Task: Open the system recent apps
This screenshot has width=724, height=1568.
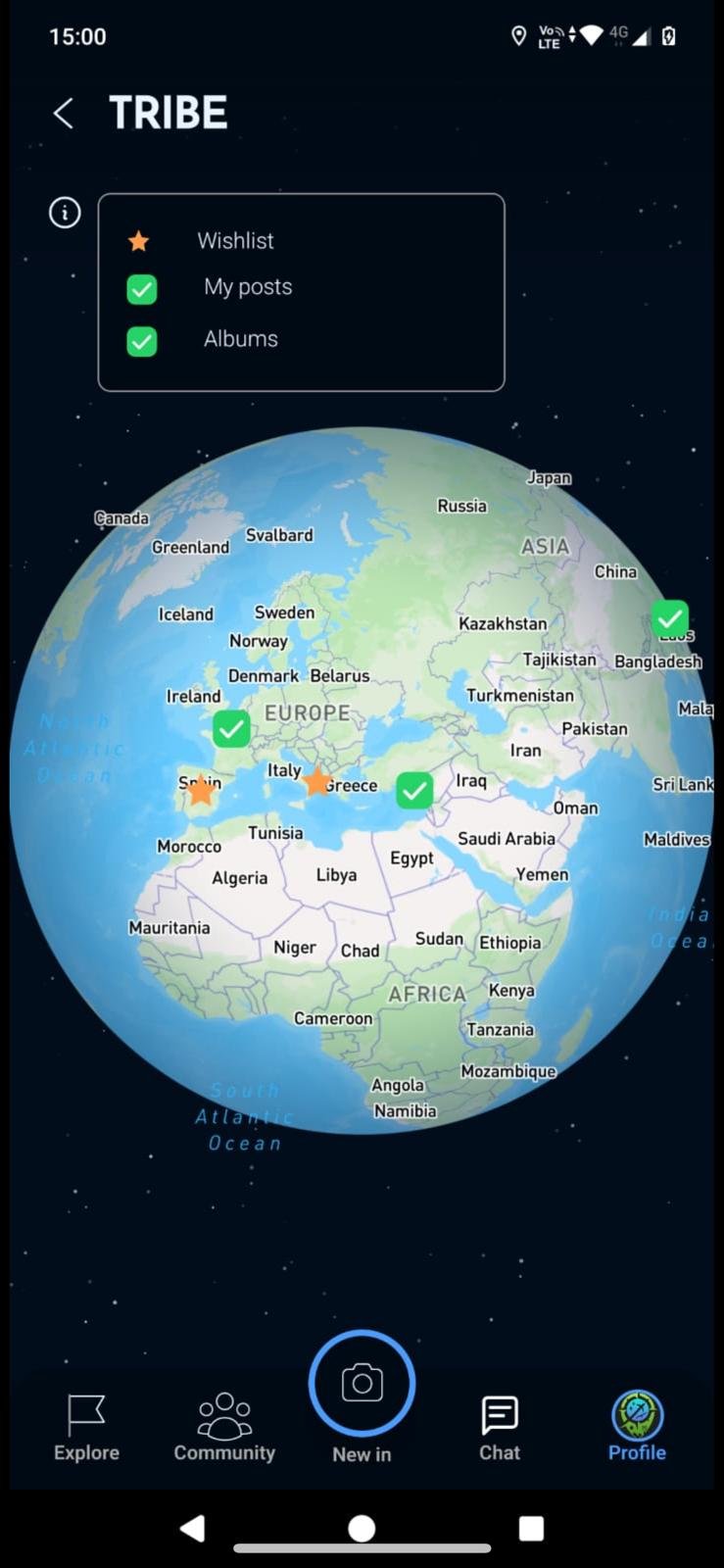Action: [531, 1528]
